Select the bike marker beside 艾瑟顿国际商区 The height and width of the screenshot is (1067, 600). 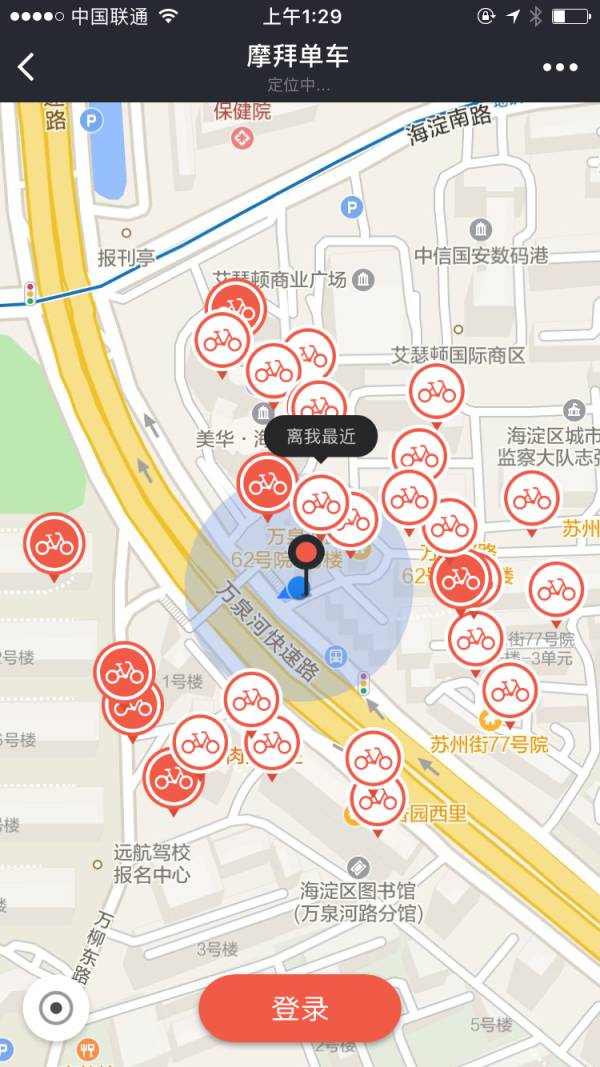437,391
